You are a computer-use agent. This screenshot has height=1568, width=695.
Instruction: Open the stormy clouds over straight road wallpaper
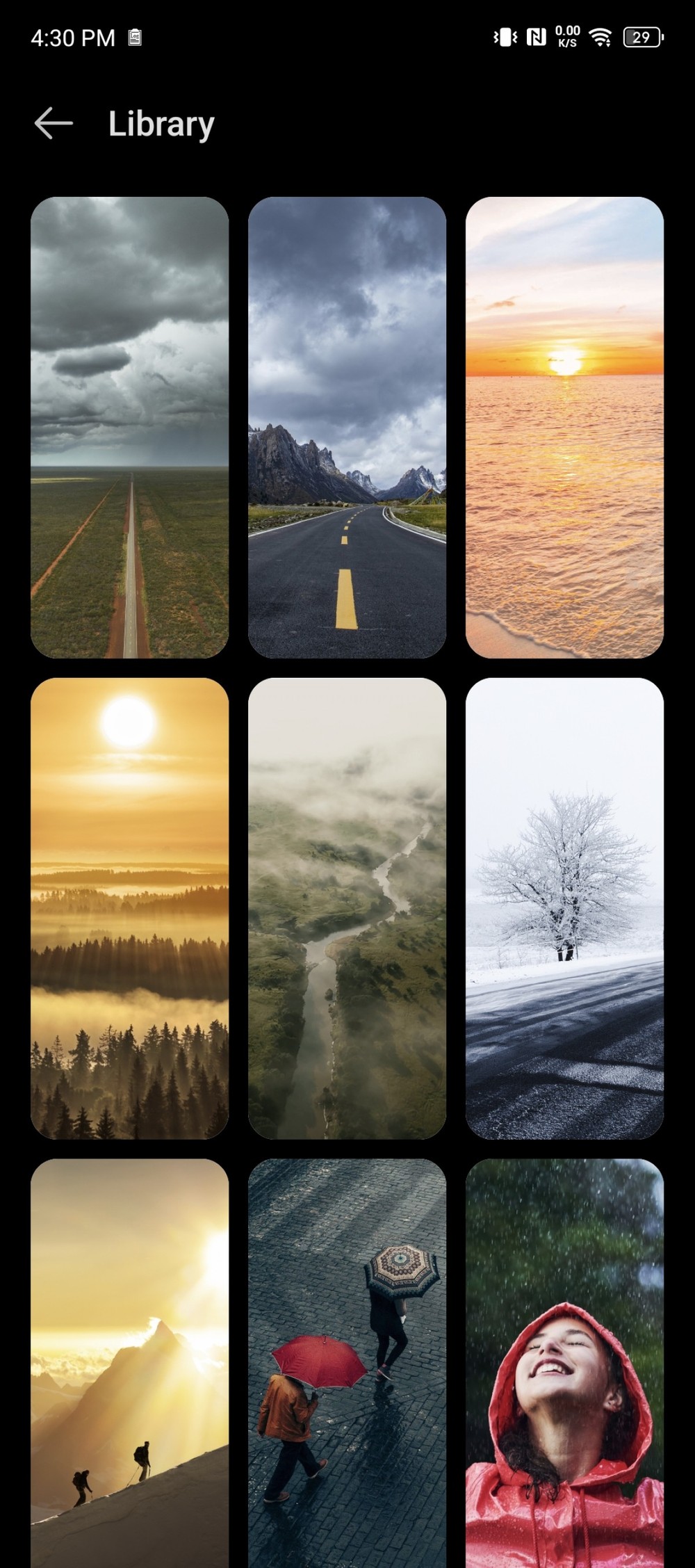pos(129,427)
